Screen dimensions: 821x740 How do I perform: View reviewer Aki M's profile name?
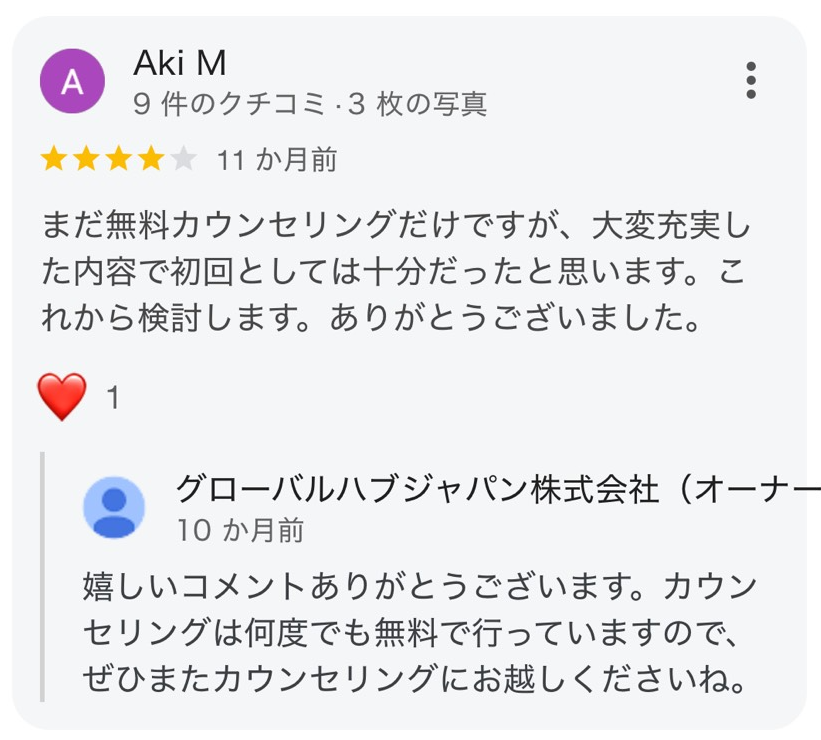click(179, 63)
